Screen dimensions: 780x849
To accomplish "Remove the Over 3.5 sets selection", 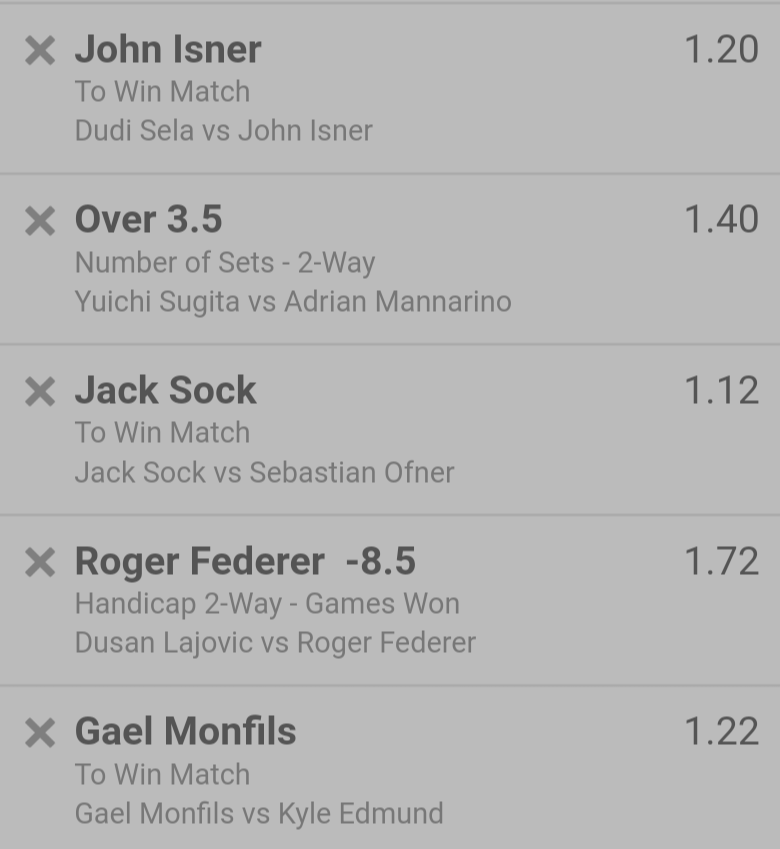I will tap(40, 221).
